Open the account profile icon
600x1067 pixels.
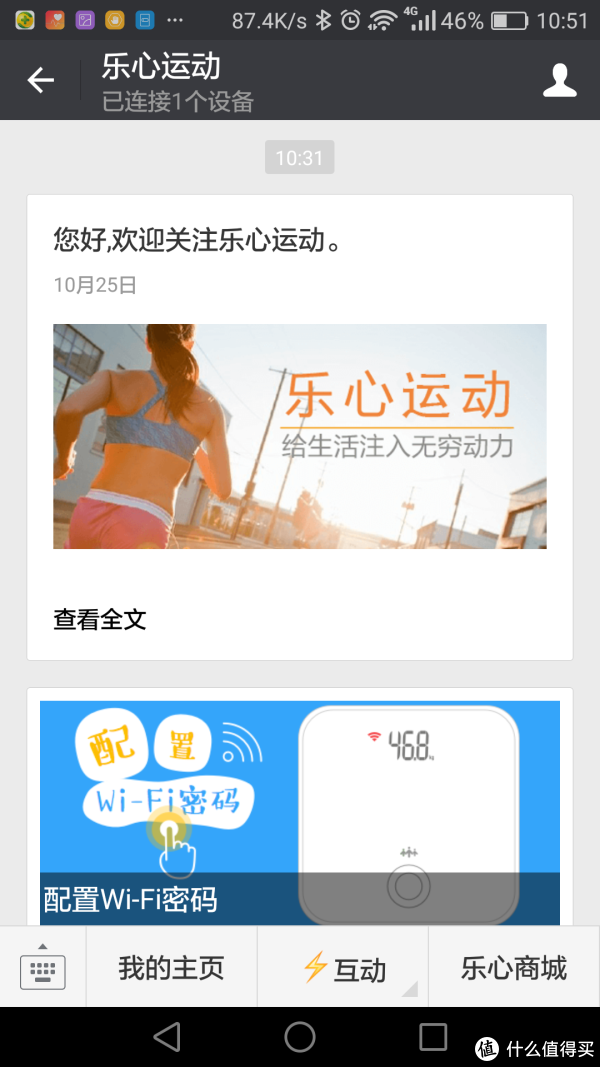[x=560, y=80]
